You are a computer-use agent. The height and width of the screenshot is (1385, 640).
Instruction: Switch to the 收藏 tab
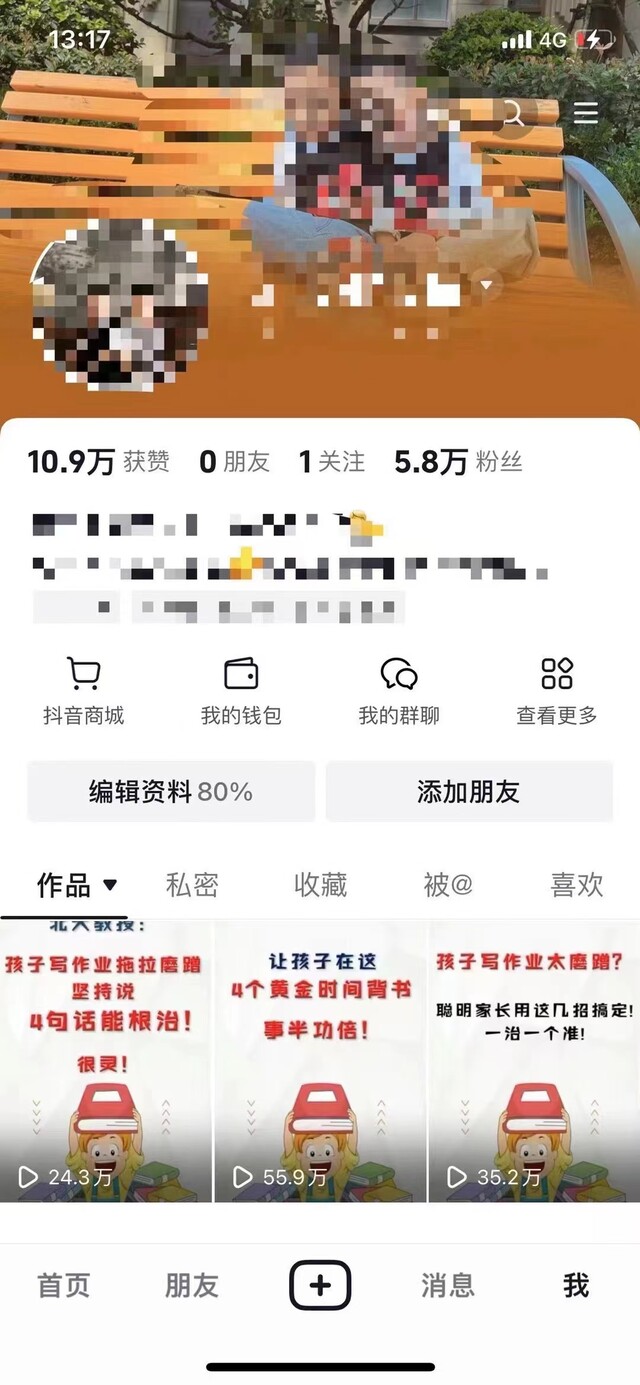320,885
